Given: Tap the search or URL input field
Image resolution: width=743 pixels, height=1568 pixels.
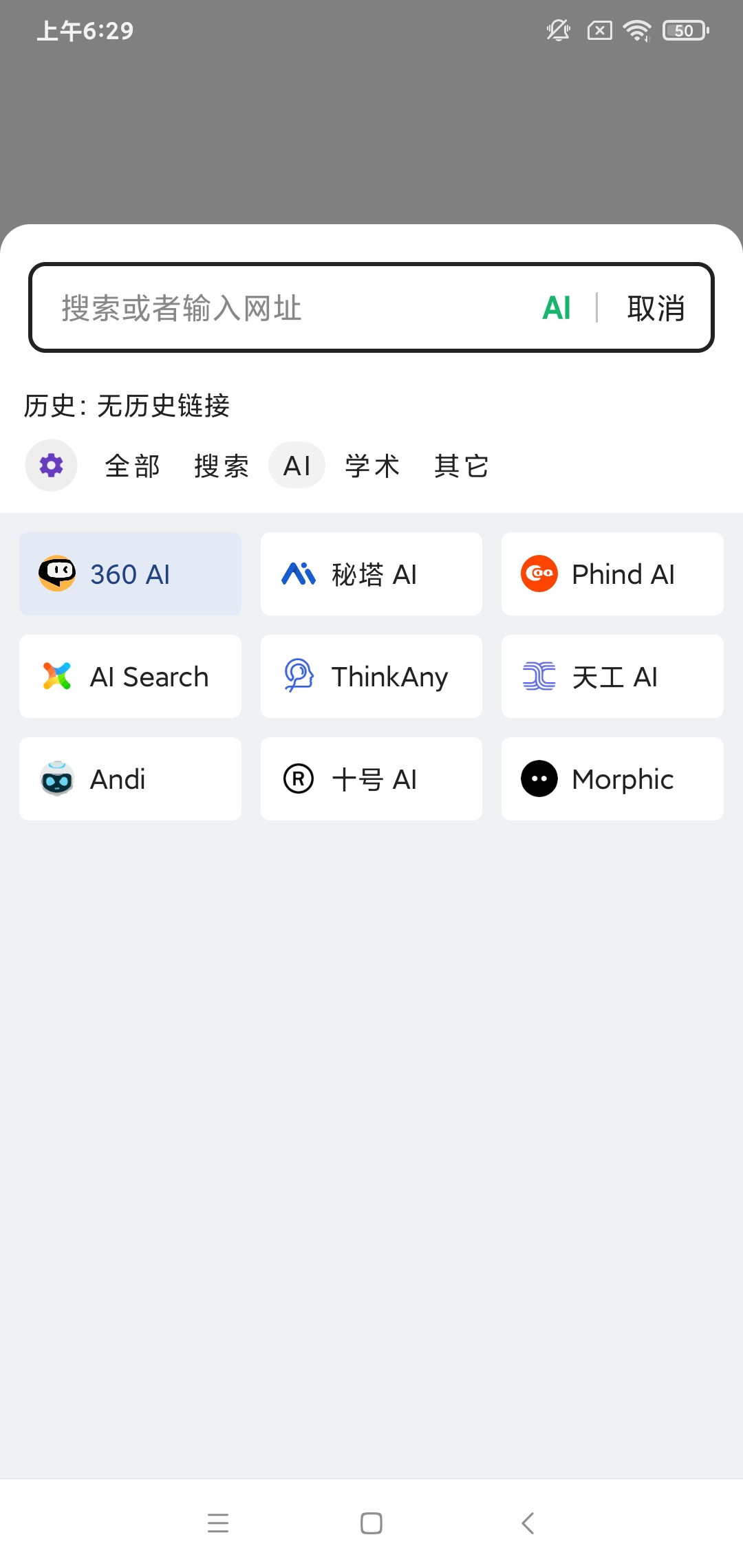Looking at the screenshot, I should click(x=275, y=308).
